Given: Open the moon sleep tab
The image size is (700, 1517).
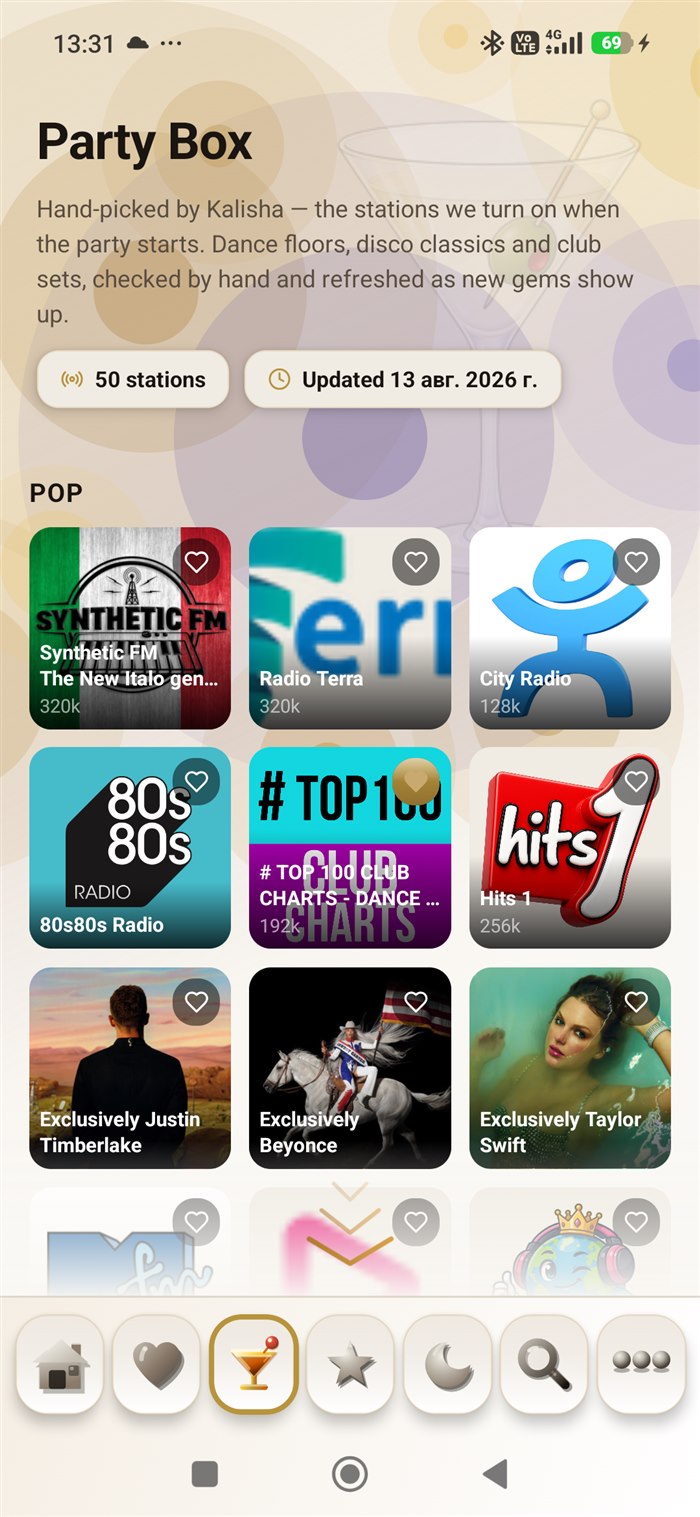Looking at the screenshot, I should (x=448, y=1364).
